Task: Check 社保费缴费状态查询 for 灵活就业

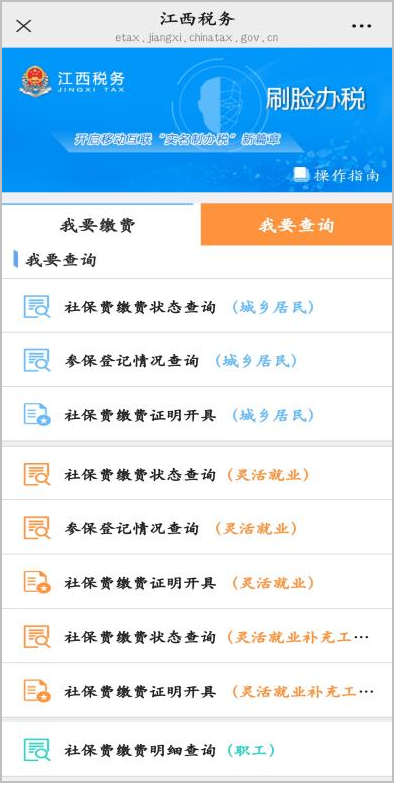Action: 197,474
